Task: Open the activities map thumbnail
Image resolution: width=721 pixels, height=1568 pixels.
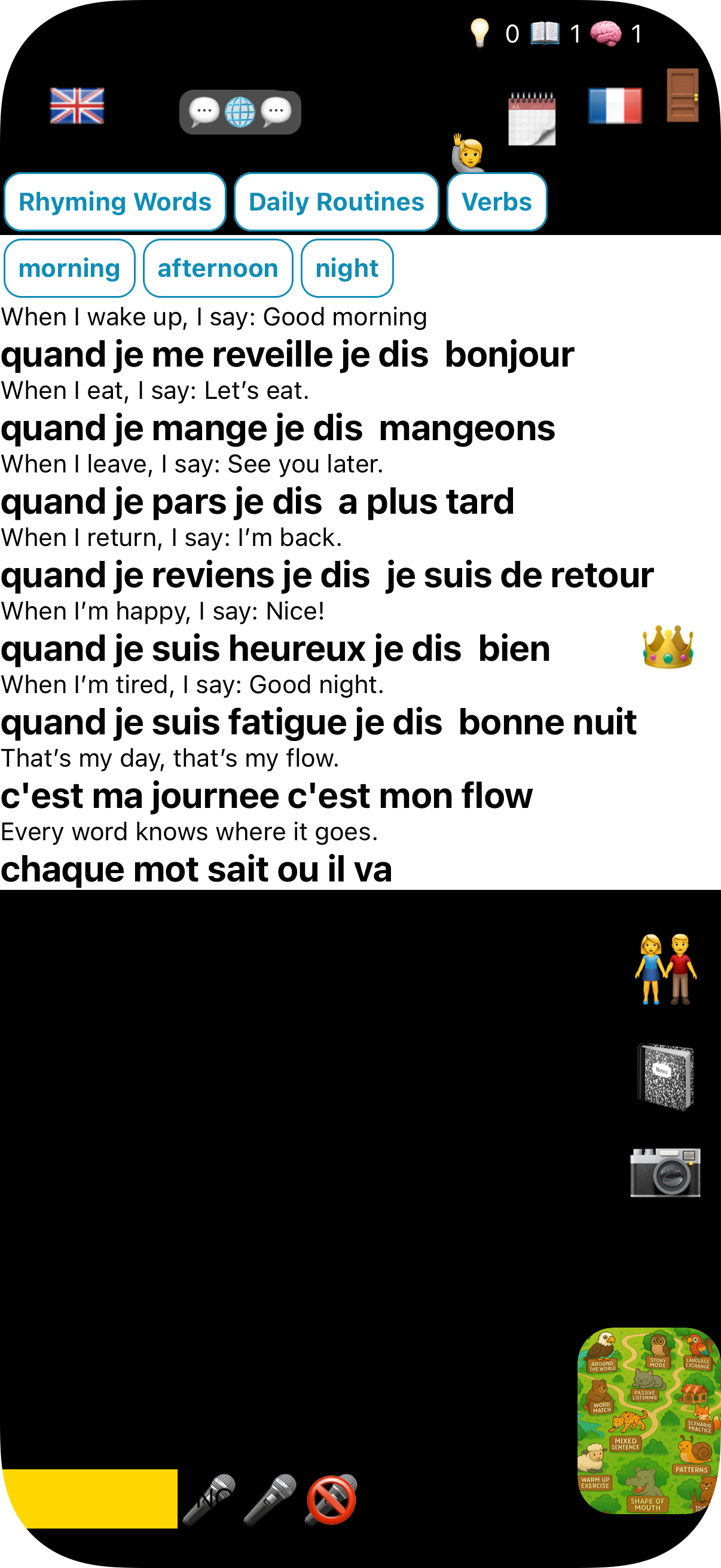Action: (649, 1421)
